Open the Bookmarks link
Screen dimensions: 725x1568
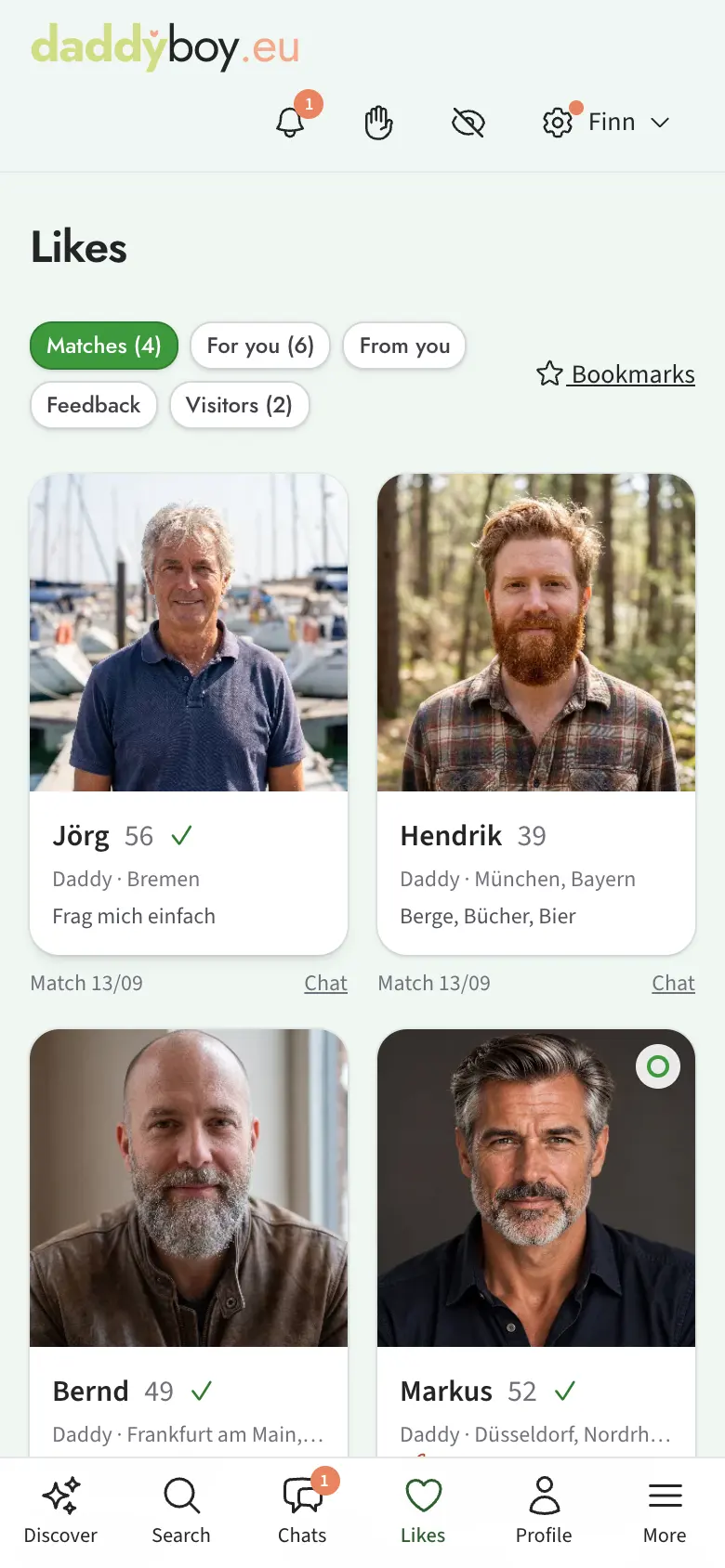[615, 374]
